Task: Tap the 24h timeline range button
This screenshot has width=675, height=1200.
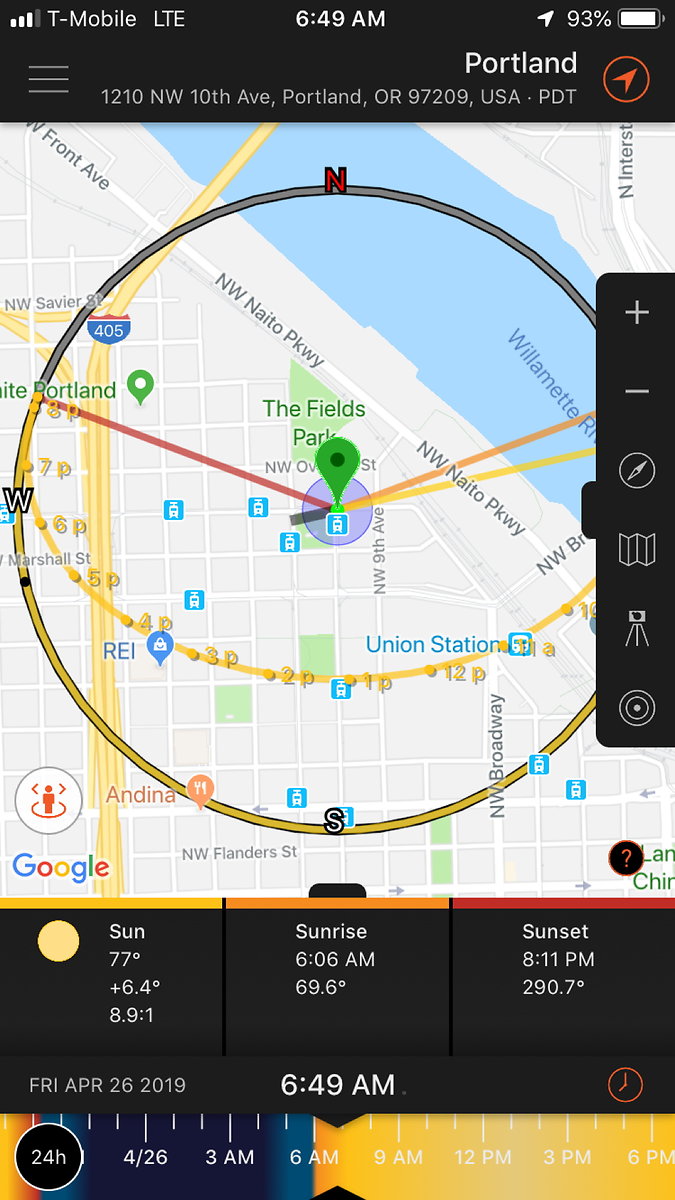Action: [48, 1157]
